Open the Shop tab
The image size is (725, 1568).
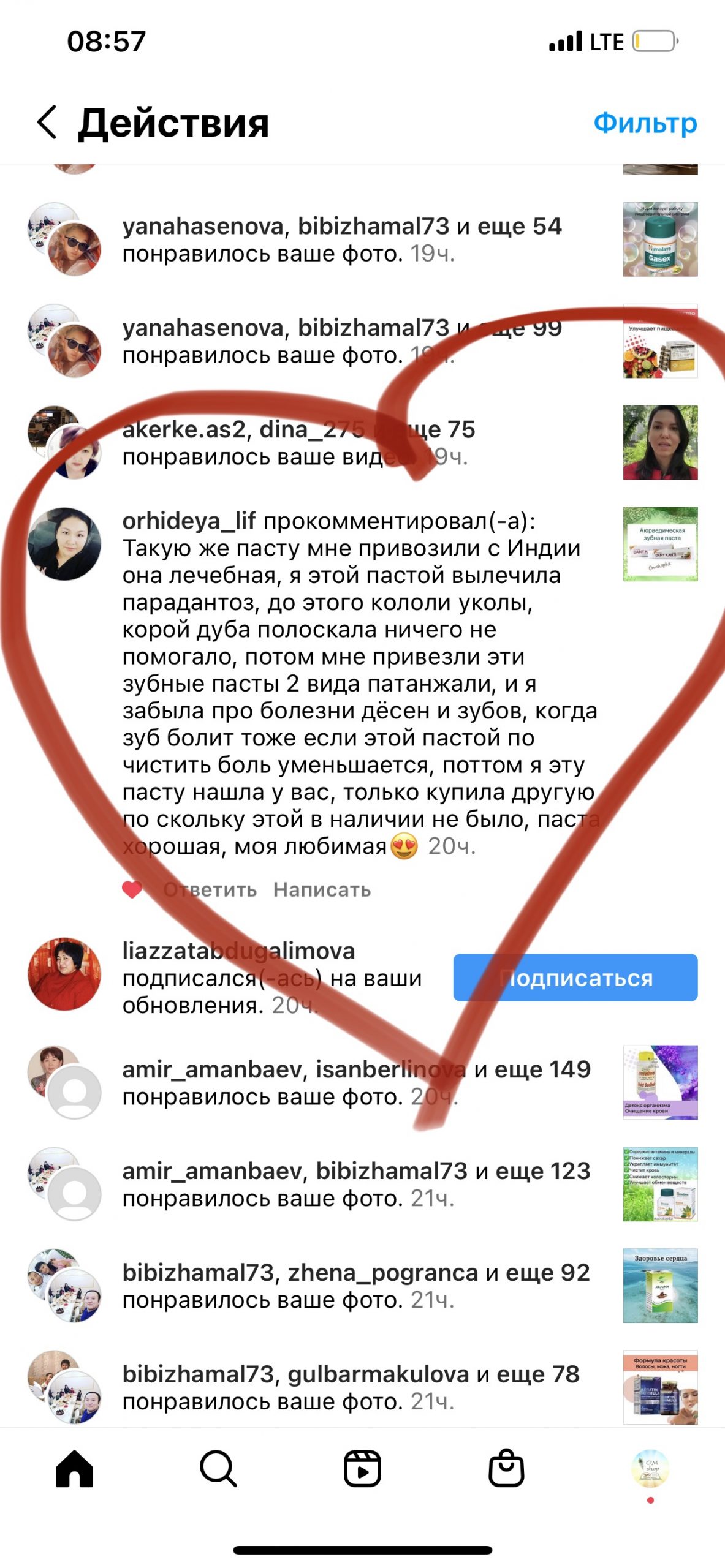pos(506,1468)
